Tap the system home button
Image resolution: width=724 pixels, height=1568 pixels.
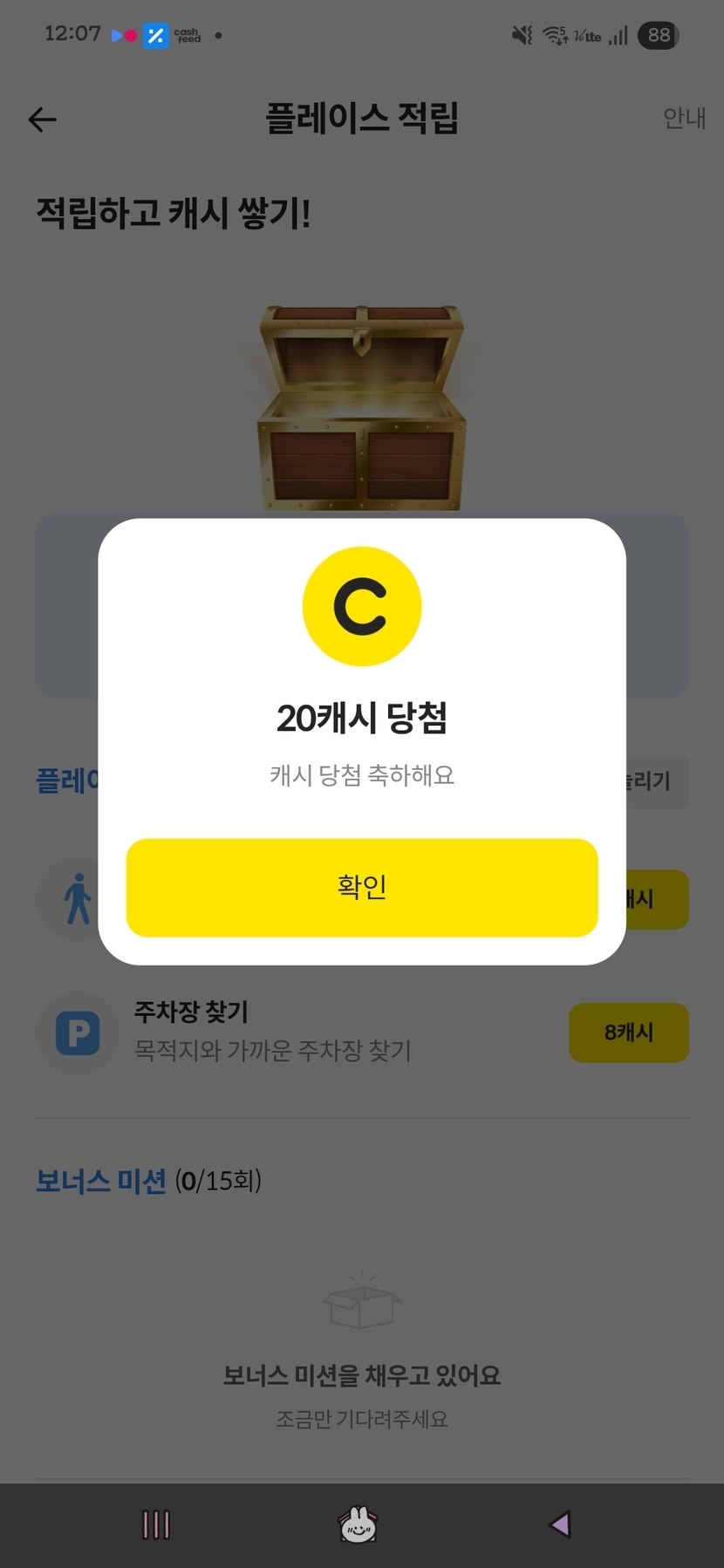[358, 1524]
